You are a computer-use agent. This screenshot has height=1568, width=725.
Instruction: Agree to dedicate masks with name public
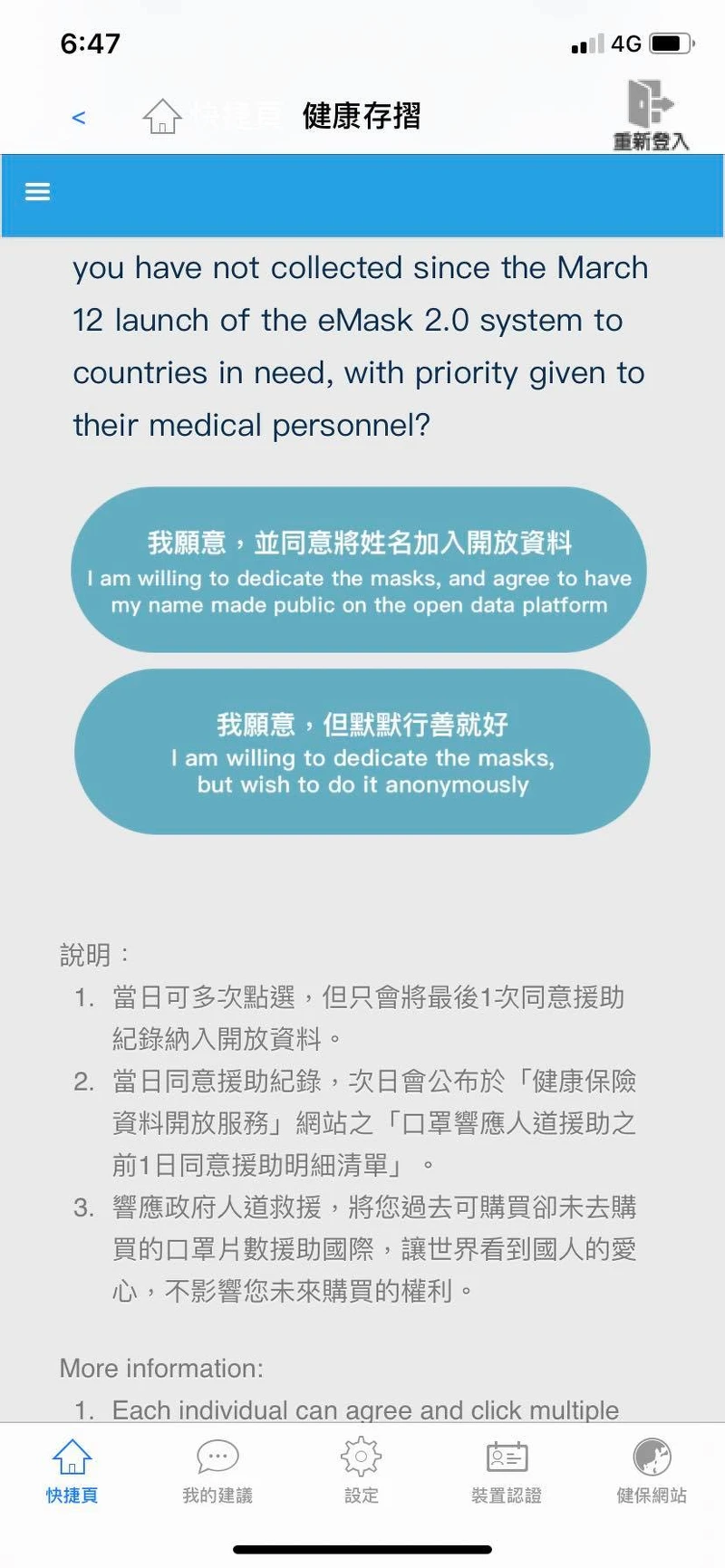359,570
